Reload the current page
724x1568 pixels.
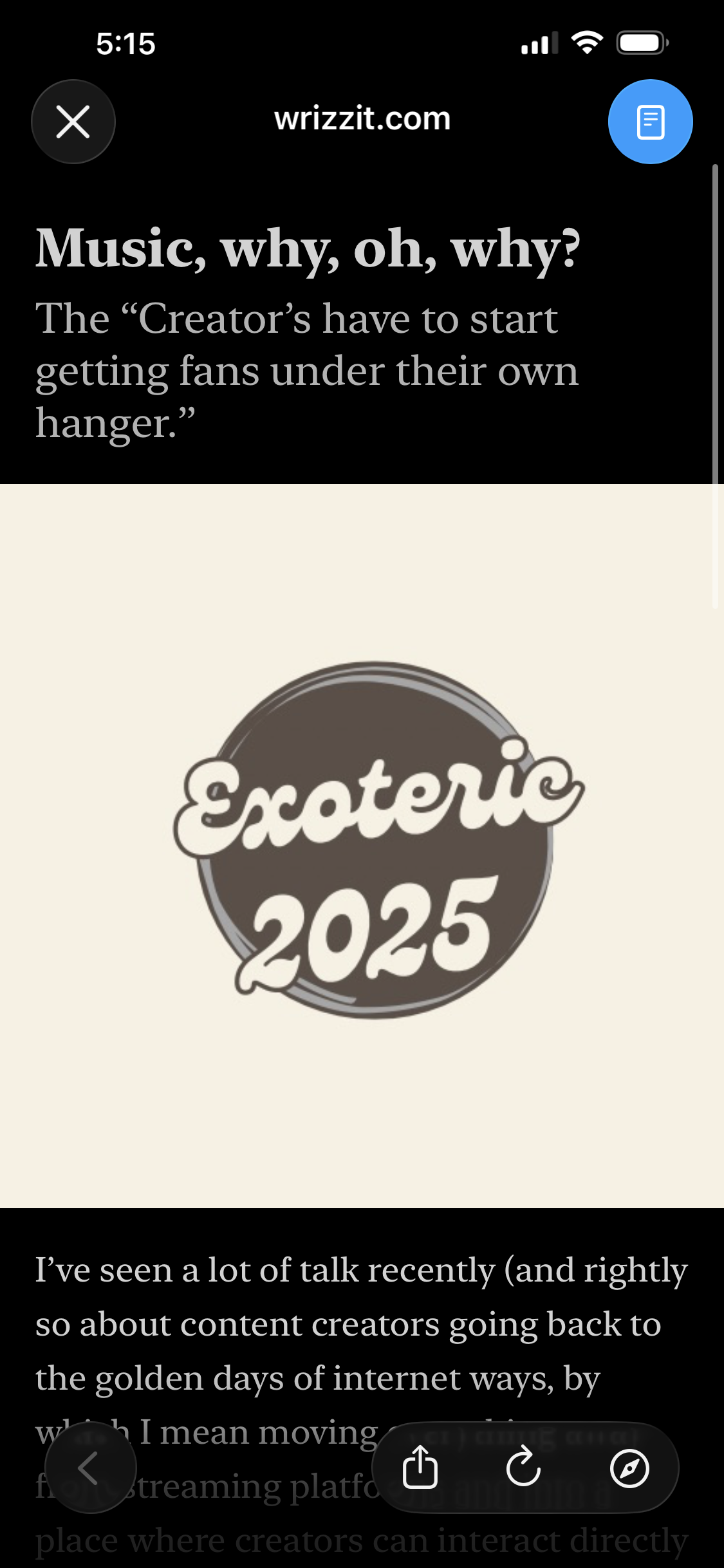click(524, 1468)
